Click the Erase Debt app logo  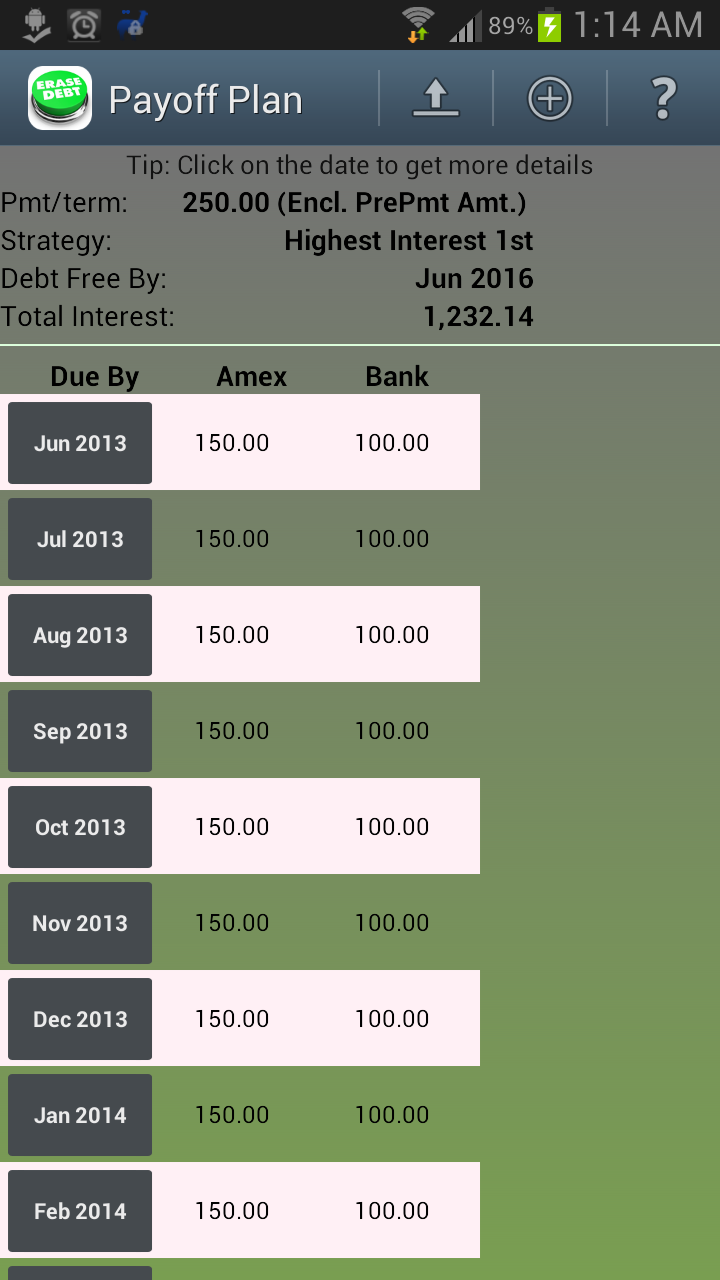[59, 97]
